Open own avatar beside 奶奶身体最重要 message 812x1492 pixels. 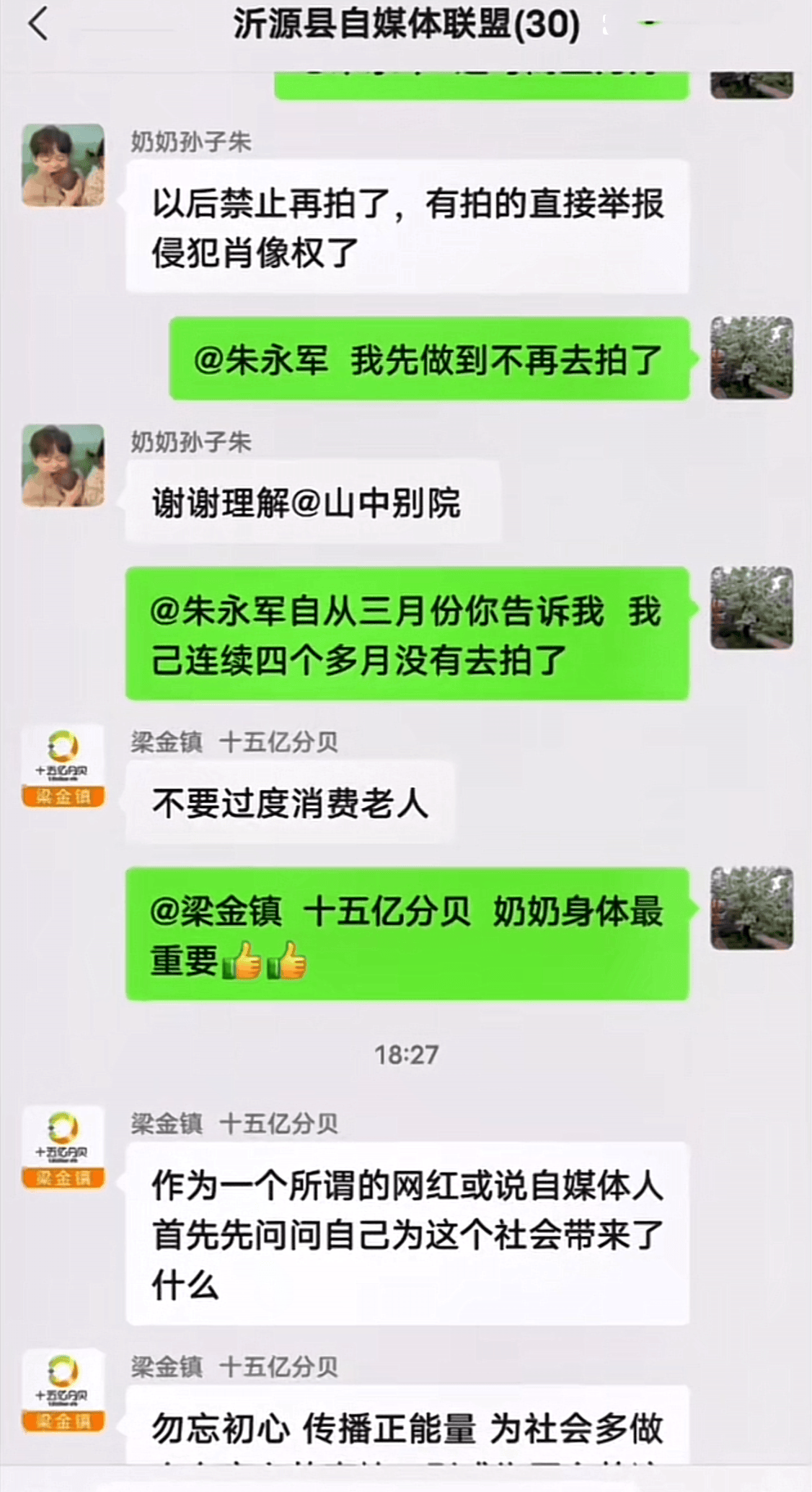click(751, 908)
